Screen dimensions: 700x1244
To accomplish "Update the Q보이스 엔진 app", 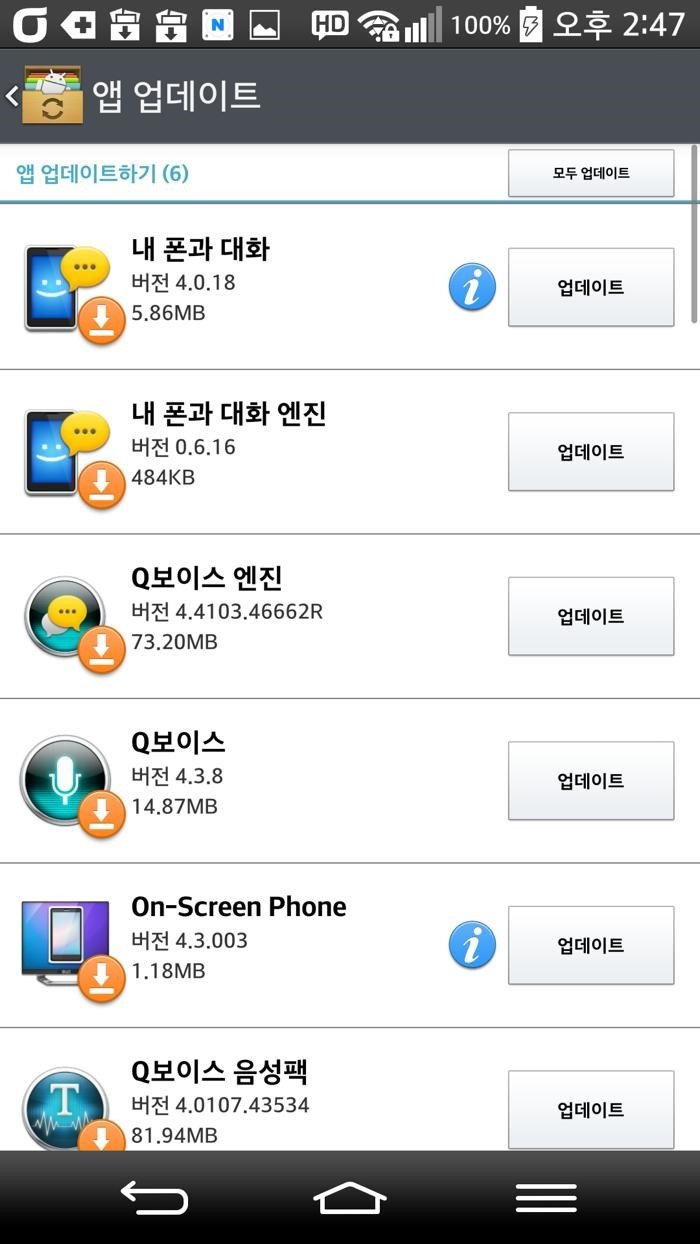I will (x=590, y=616).
